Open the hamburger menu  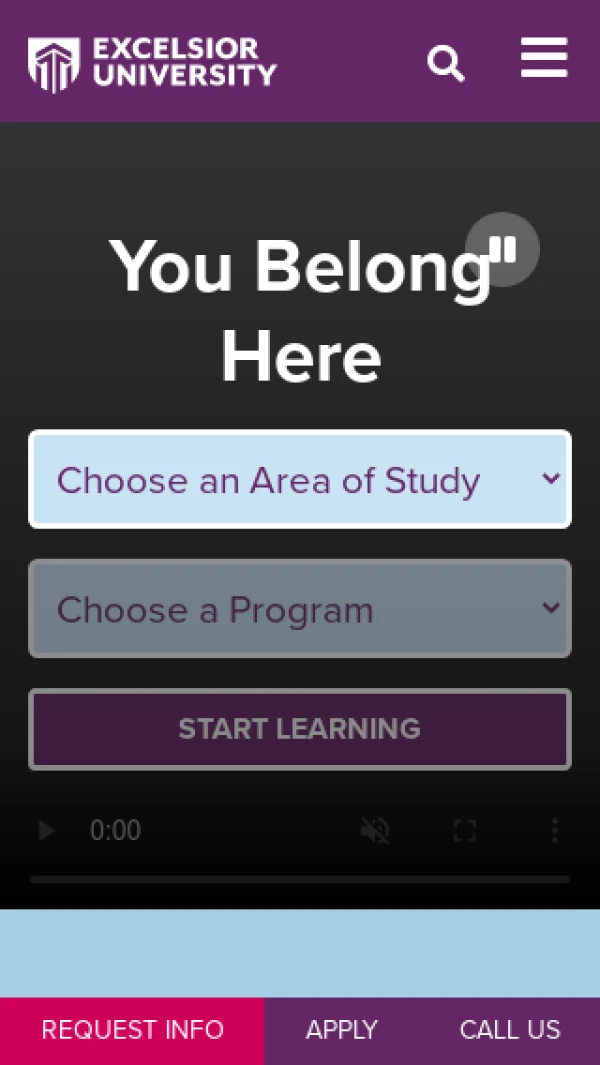tap(544, 58)
